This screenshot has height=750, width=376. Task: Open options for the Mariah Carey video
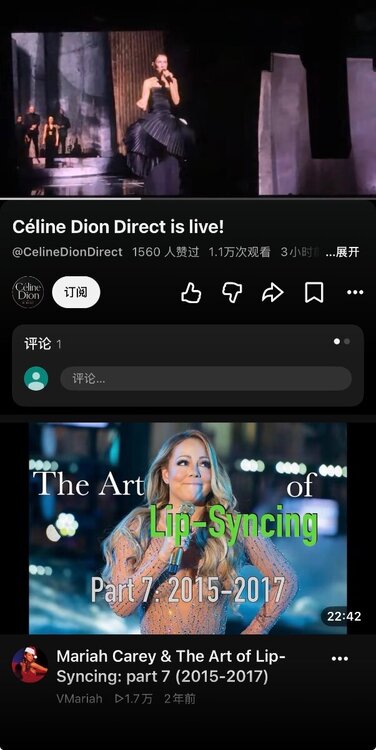coord(340,659)
